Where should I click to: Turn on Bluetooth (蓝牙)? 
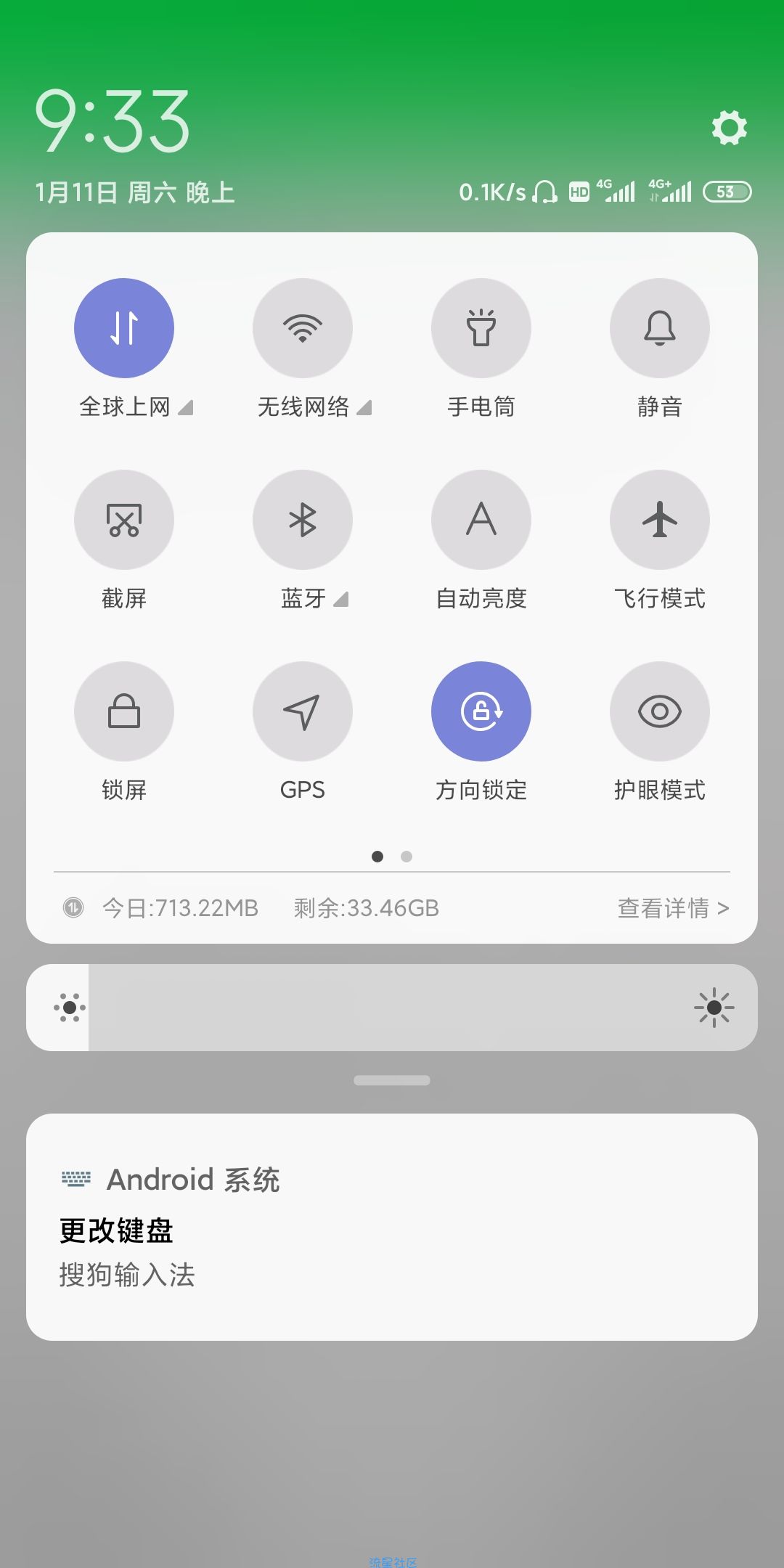point(303,520)
